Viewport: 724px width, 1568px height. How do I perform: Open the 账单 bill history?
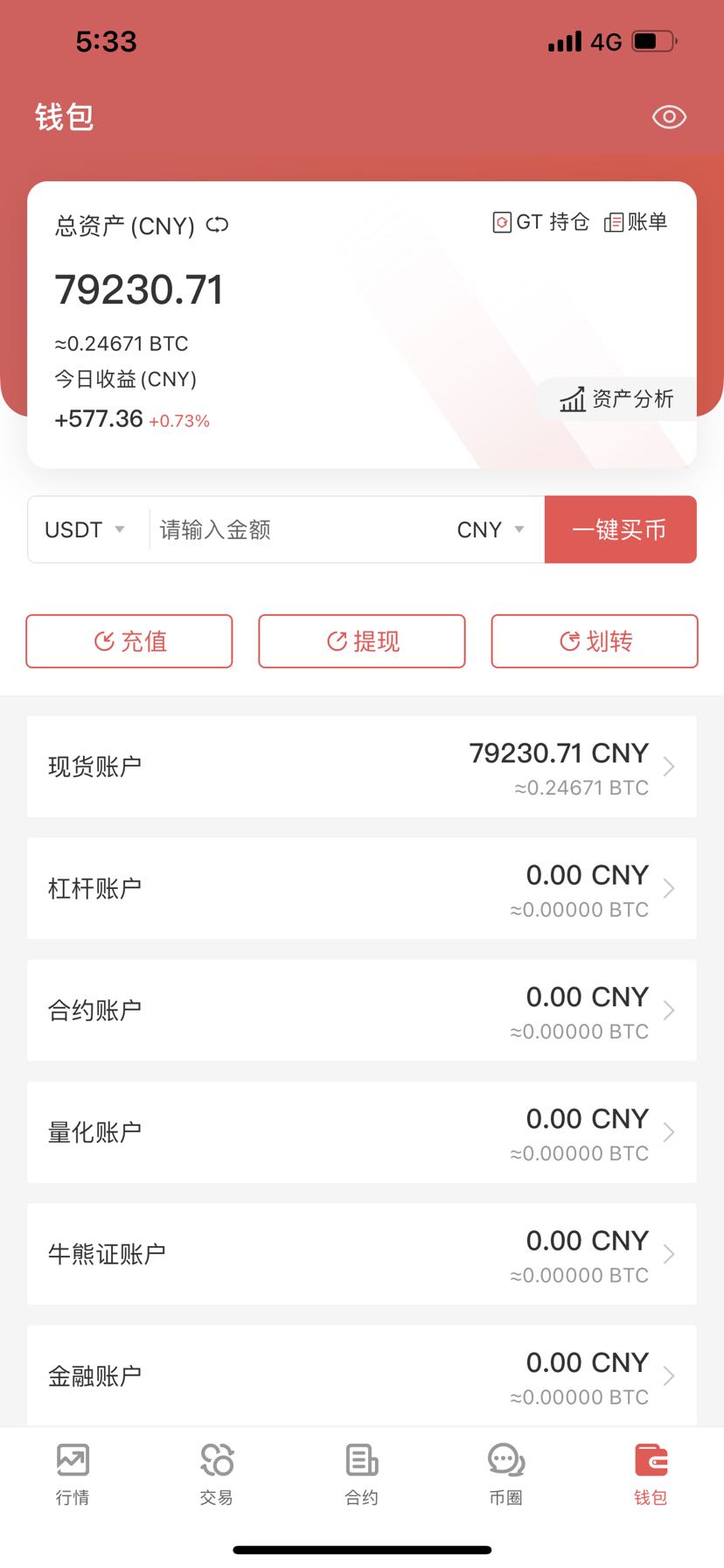click(636, 222)
